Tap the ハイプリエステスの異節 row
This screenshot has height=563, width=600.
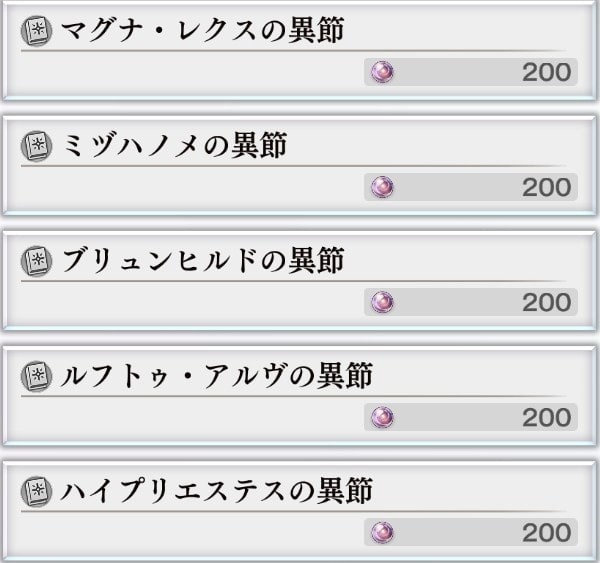point(300,510)
